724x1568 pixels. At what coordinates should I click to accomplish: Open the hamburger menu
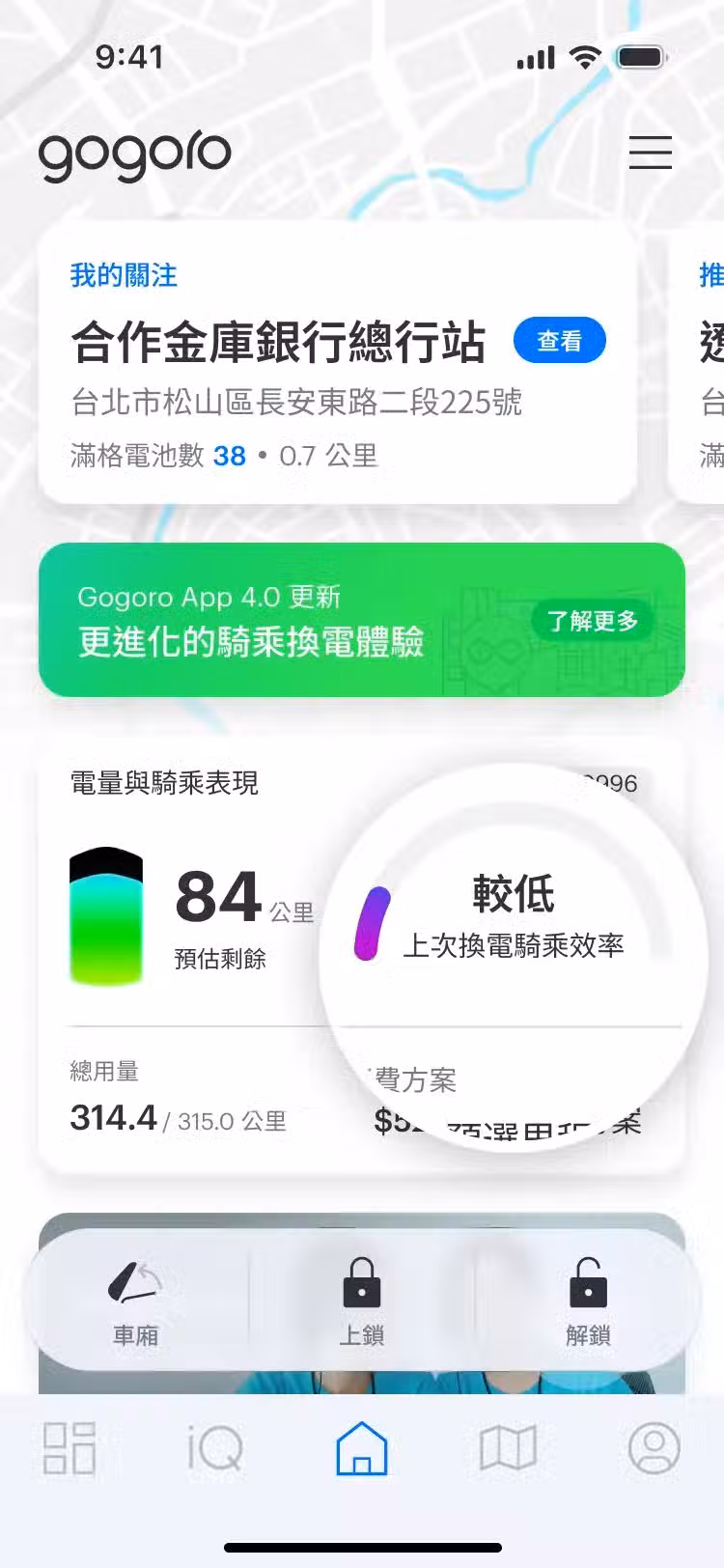[x=650, y=153]
